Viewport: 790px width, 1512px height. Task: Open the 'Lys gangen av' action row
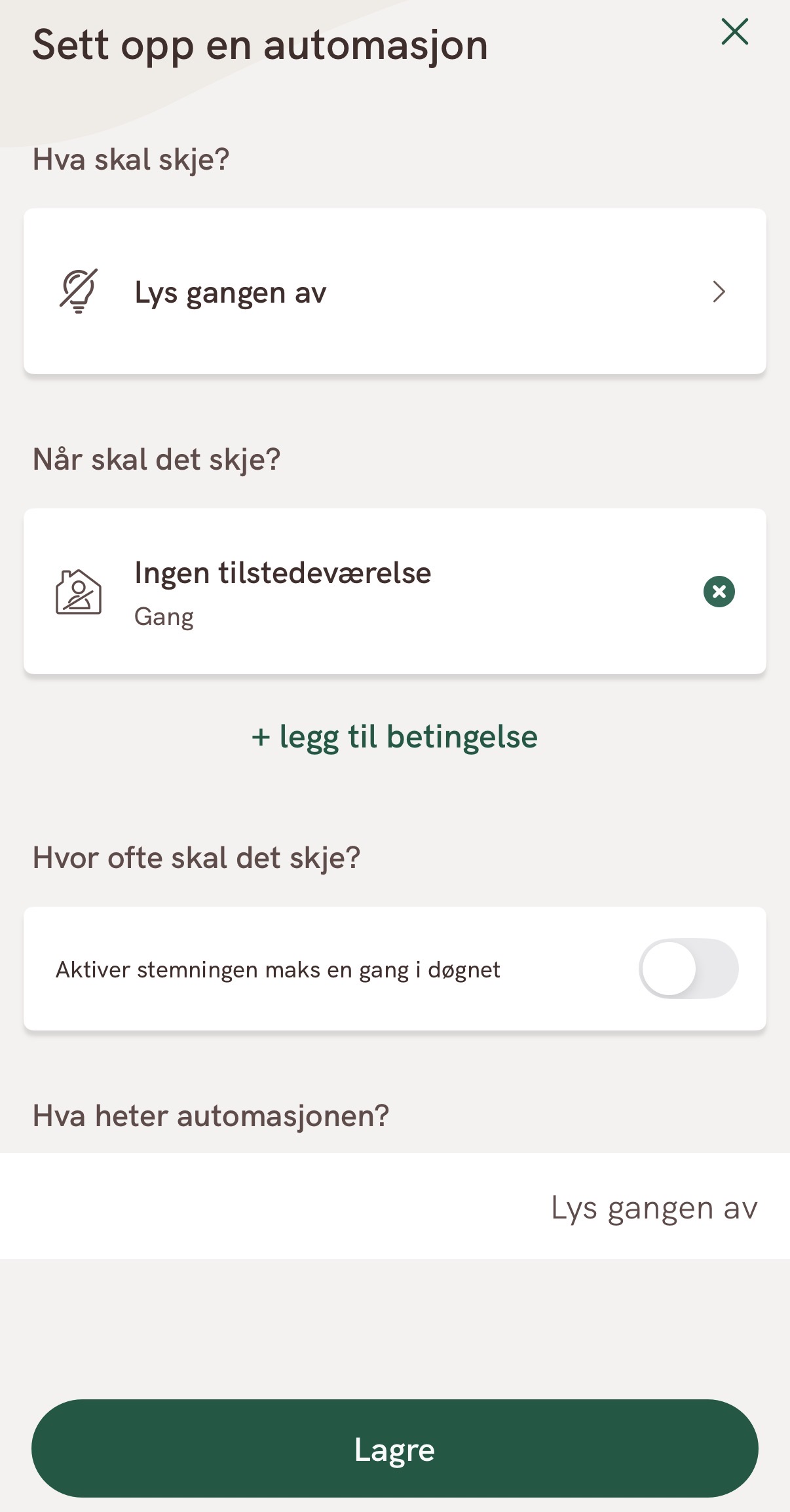pyautogui.click(x=394, y=292)
